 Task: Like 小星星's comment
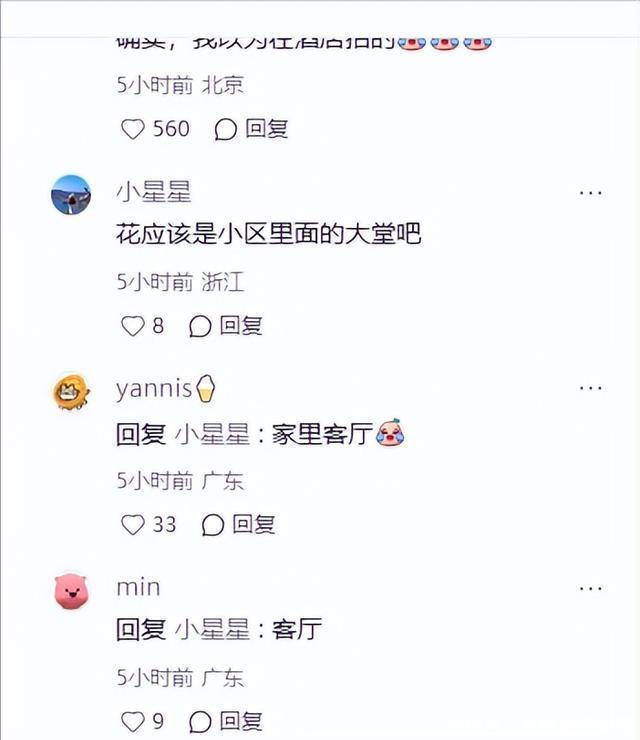point(132,326)
